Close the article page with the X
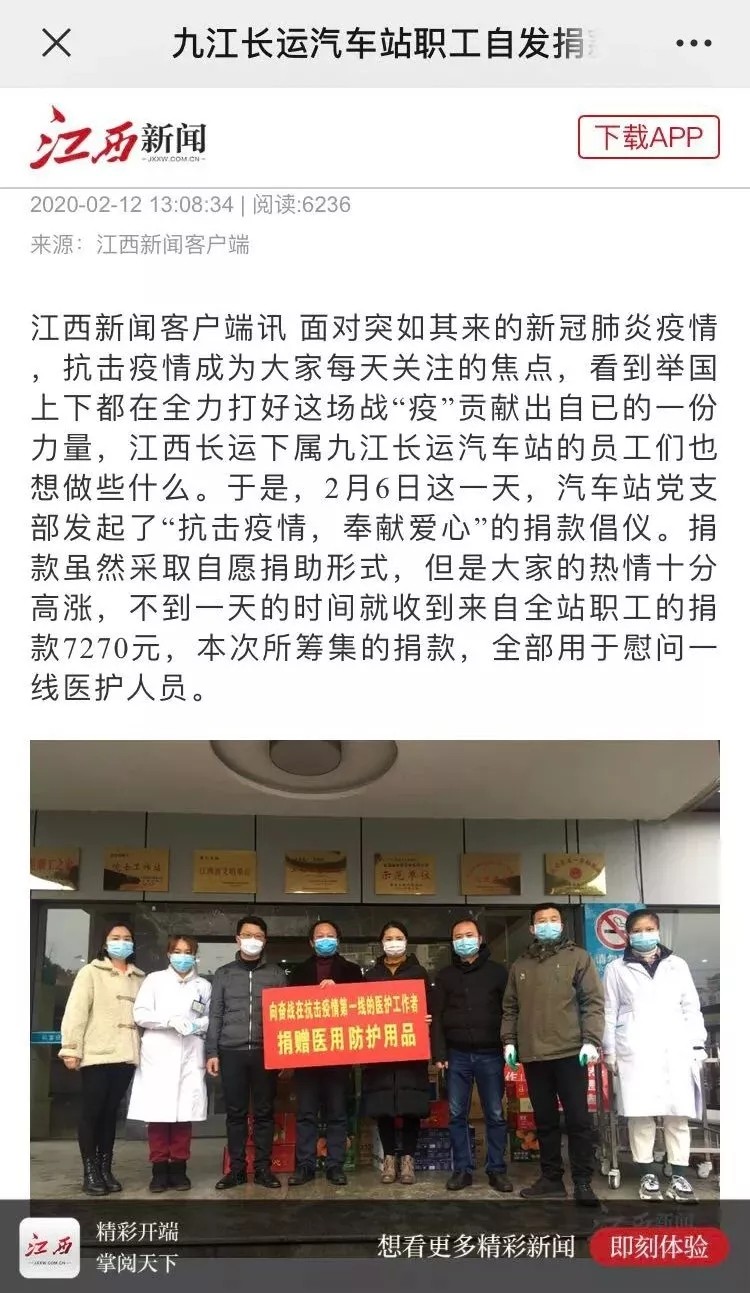 point(56,43)
